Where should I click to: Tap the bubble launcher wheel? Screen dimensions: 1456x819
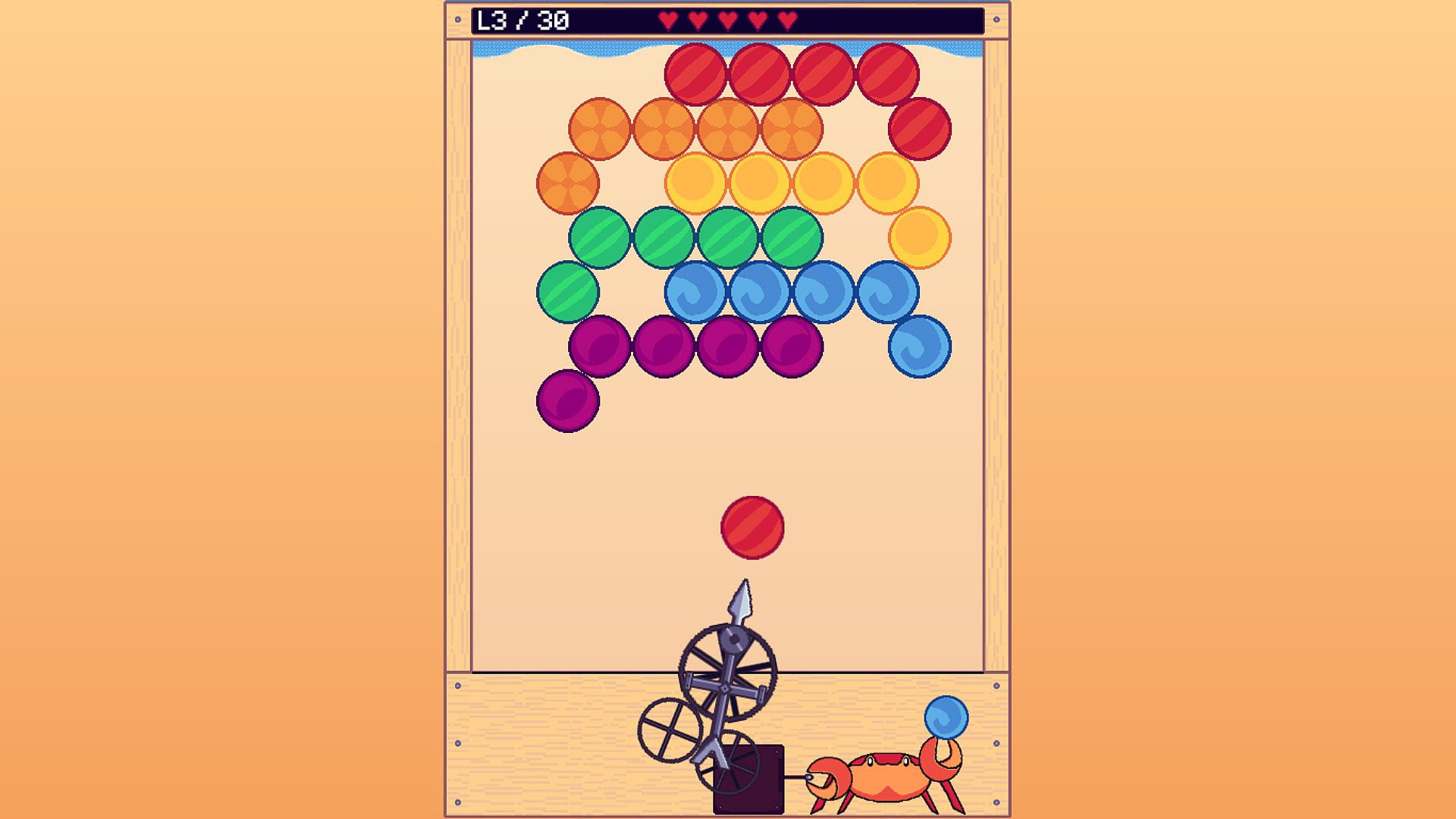click(x=727, y=673)
